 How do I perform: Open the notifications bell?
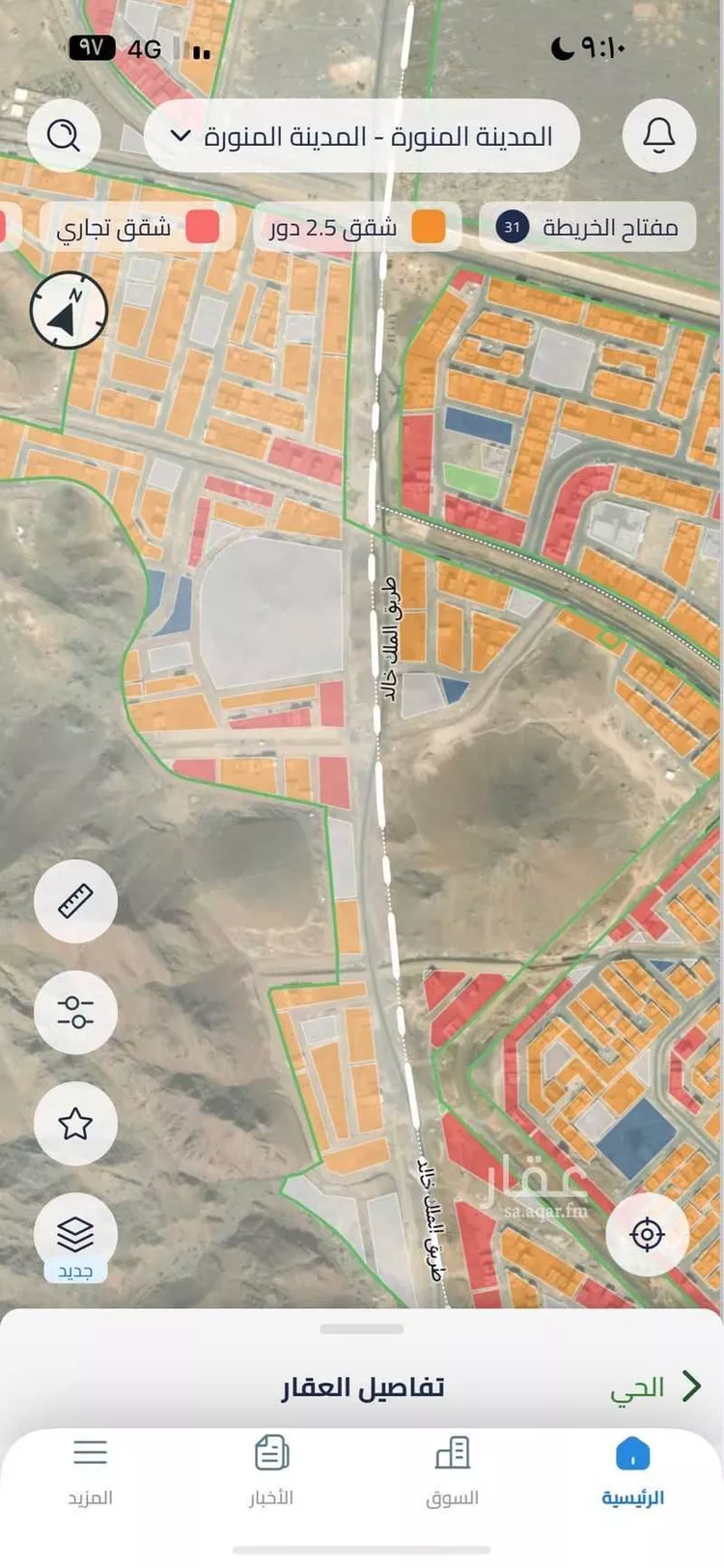(659, 136)
